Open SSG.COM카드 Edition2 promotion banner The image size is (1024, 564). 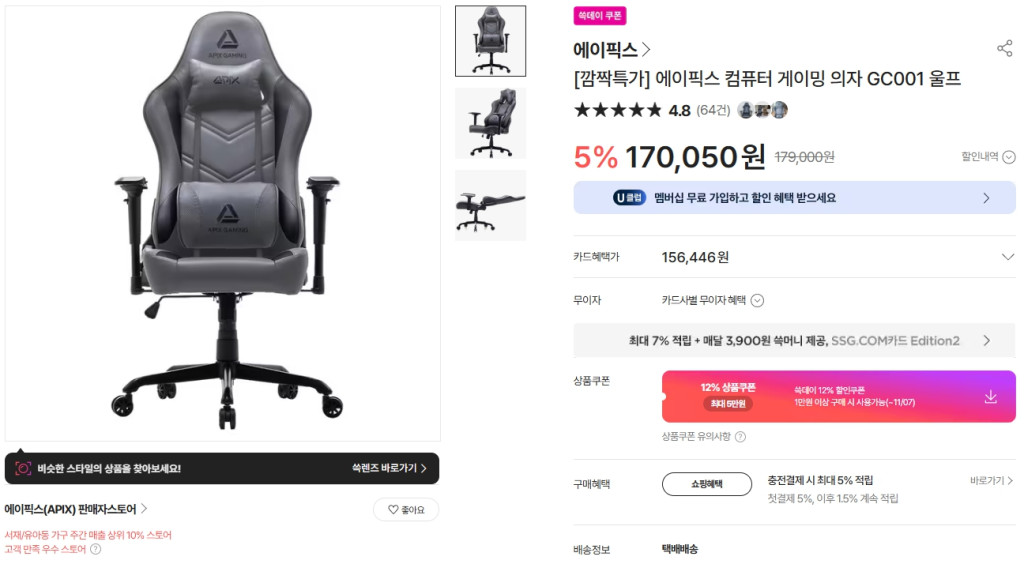[794, 340]
